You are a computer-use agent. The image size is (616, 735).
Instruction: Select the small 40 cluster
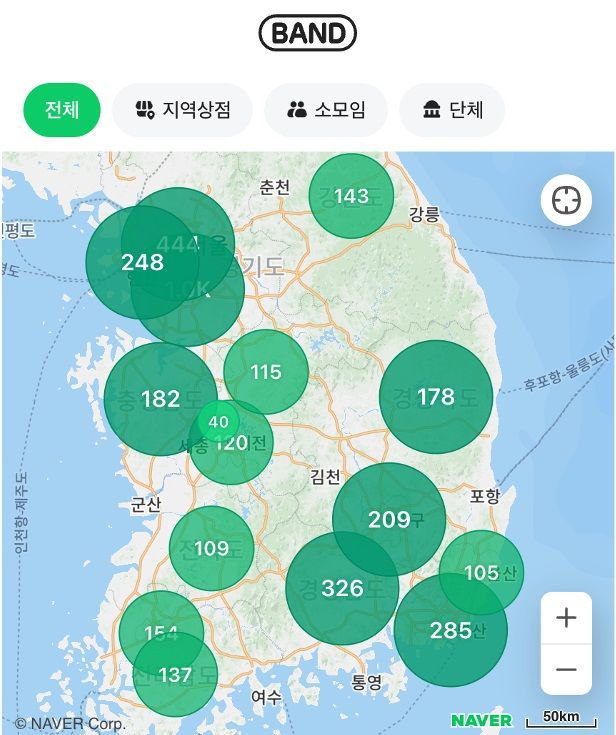218,421
